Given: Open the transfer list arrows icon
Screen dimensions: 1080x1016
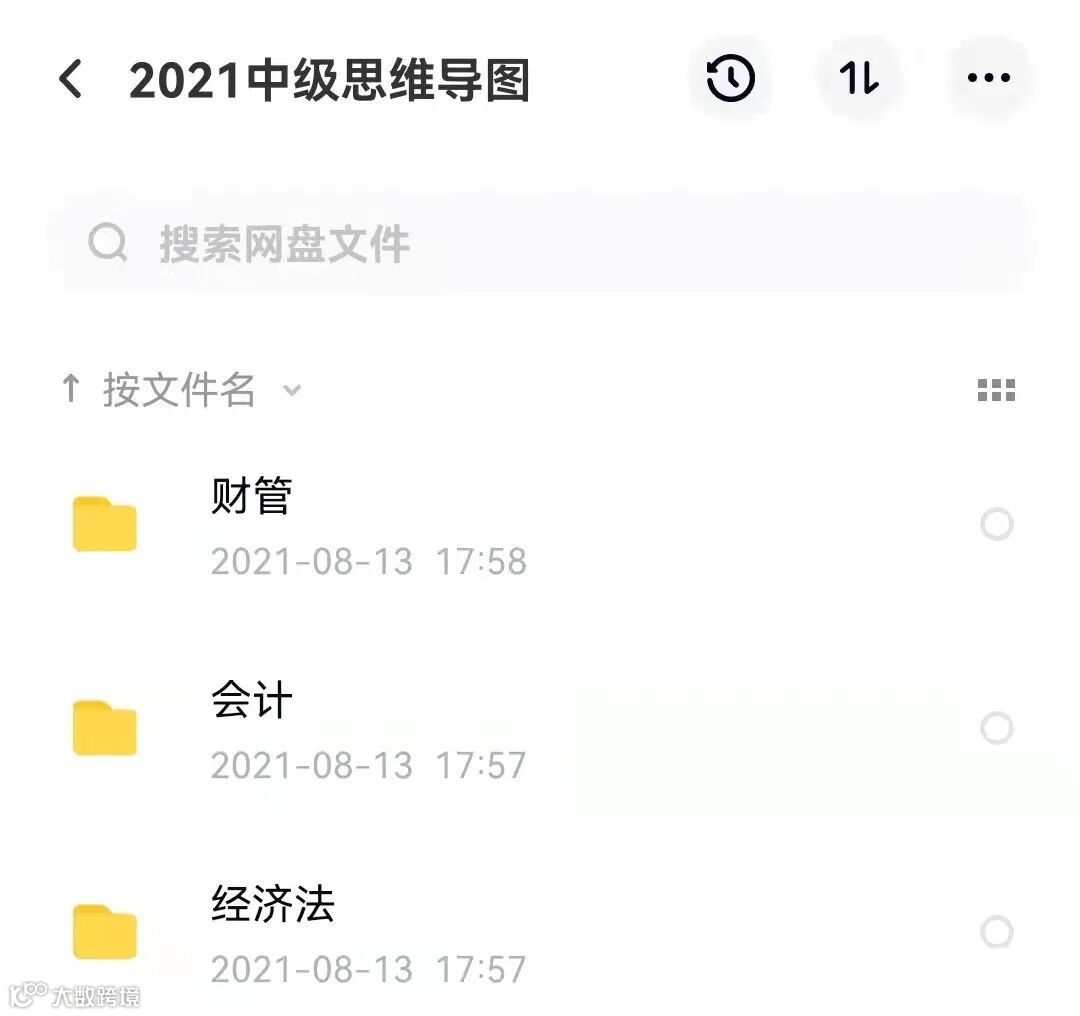Looking at the screenshot, I should [860, 79].
